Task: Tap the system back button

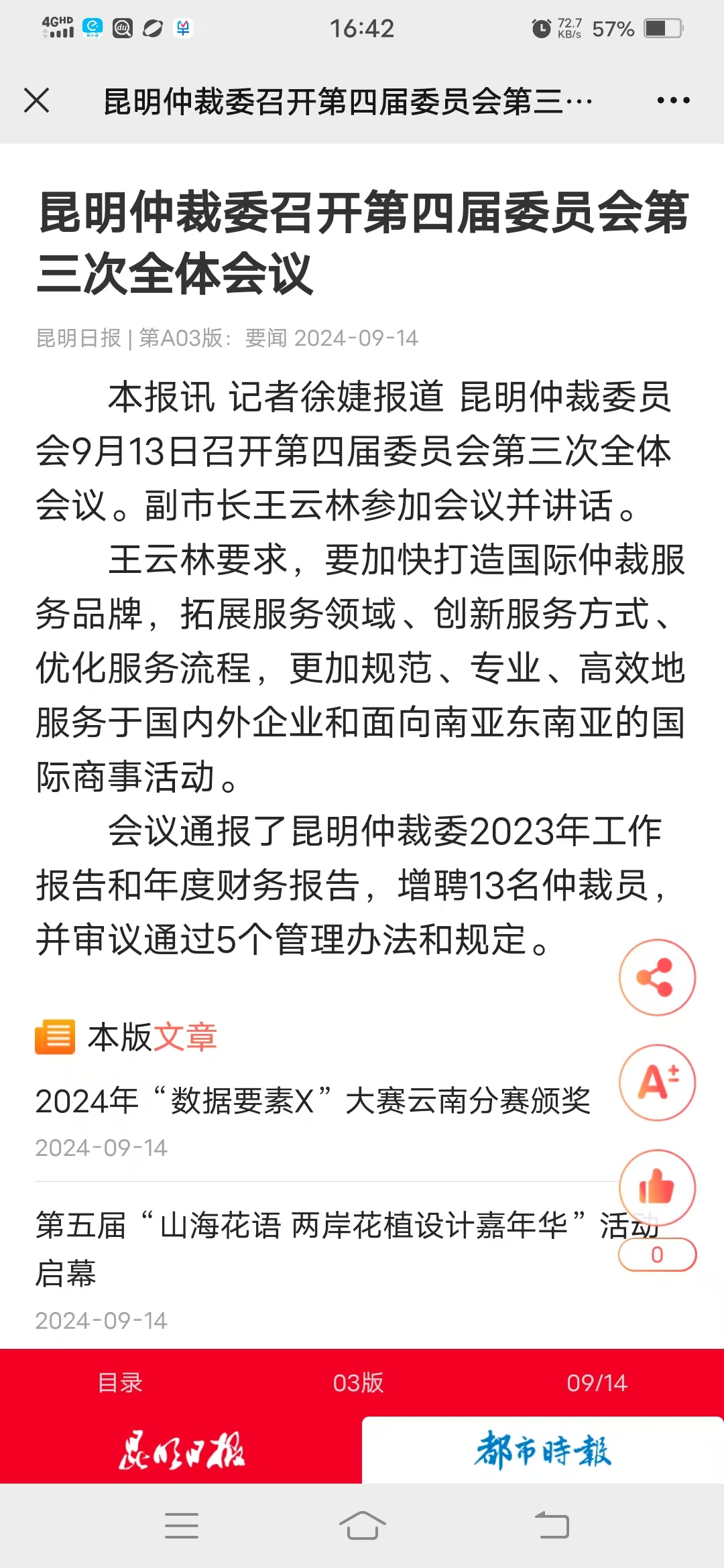Action: pyautogui.click(x=552, y=1526)
